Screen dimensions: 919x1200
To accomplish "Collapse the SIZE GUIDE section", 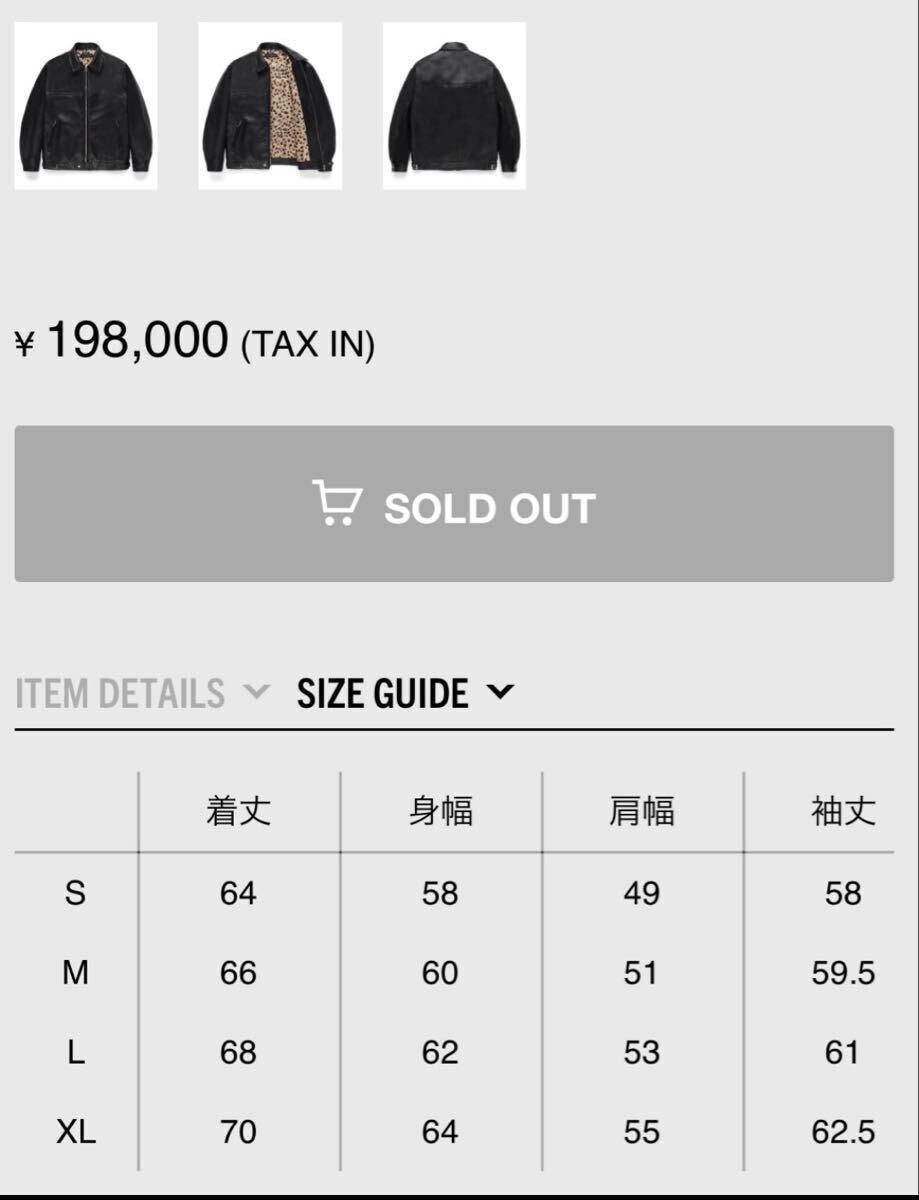I will click(x=405, y=693).
